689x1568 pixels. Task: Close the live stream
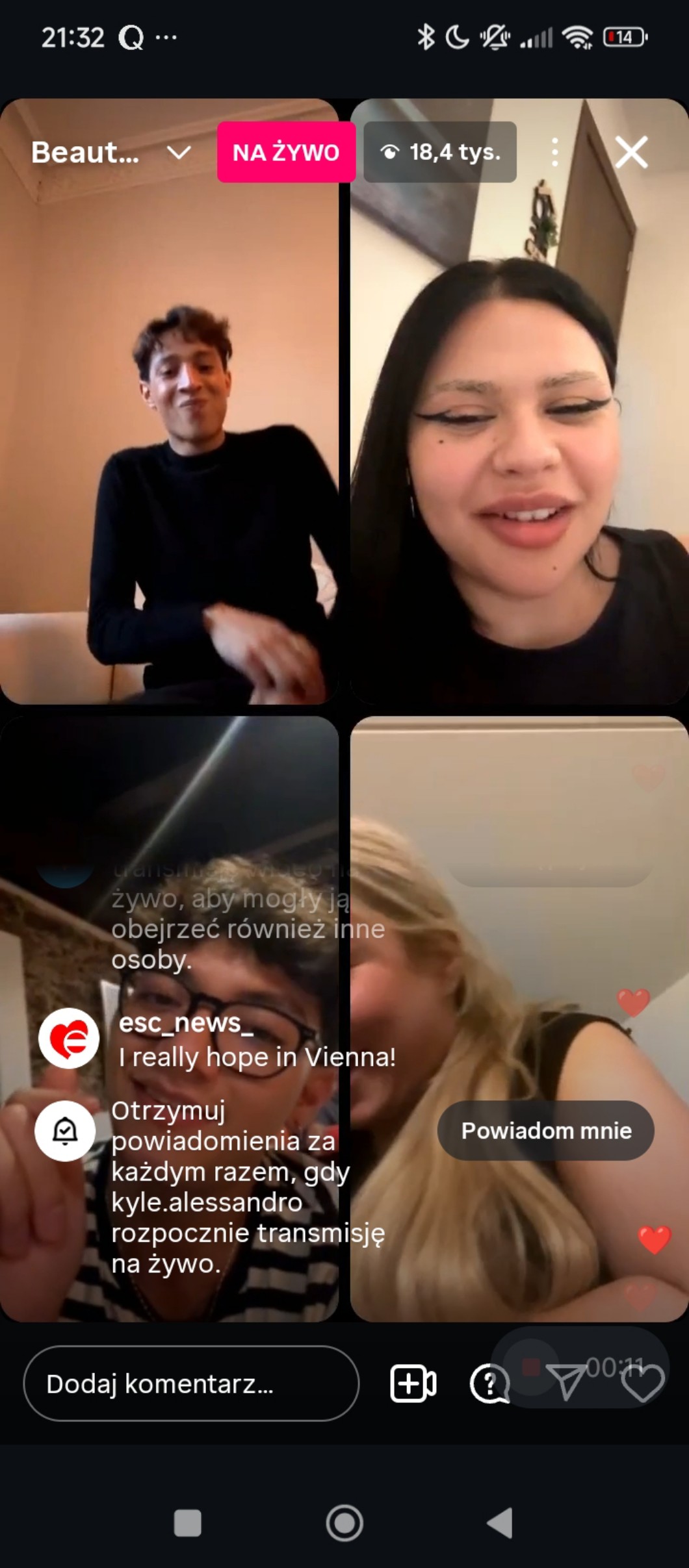coord(631,153)
